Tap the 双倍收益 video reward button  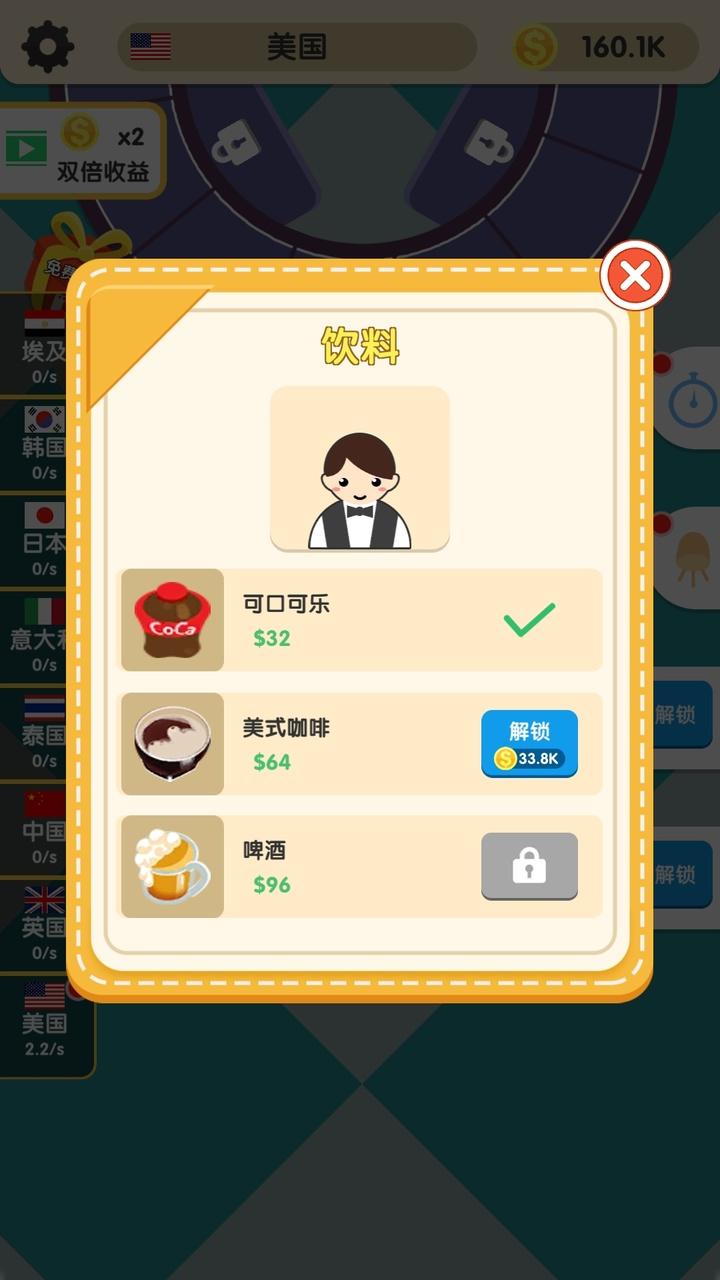80,151
